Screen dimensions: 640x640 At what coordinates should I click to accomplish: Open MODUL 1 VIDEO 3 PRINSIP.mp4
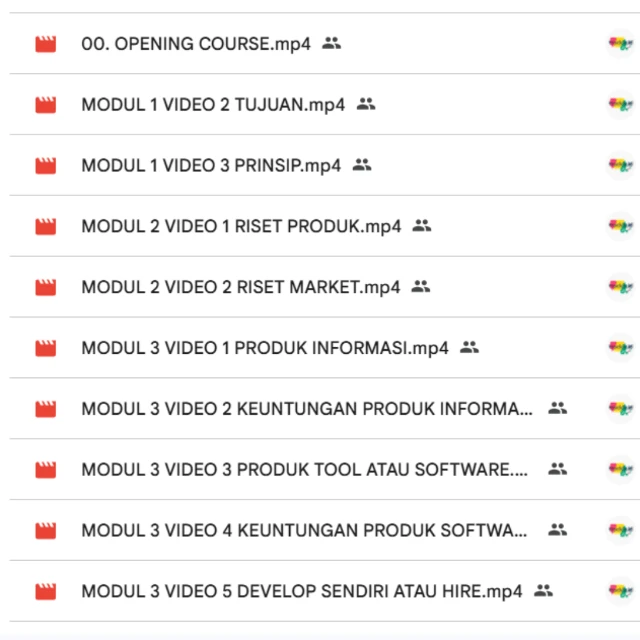[x=211, y=165]
